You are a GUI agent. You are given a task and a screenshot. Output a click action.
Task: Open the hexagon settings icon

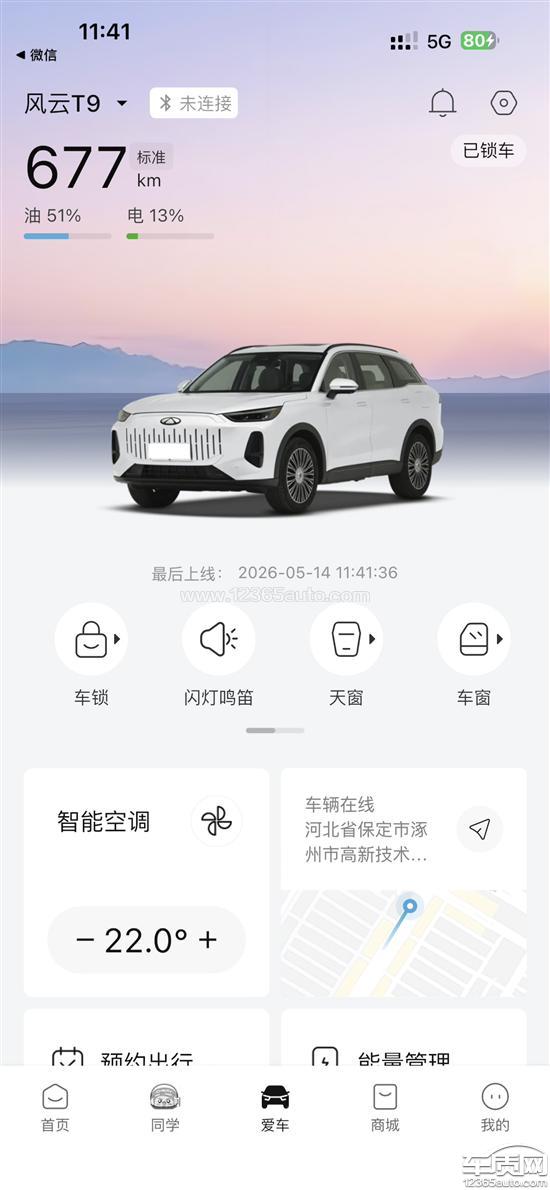(504, 103)
